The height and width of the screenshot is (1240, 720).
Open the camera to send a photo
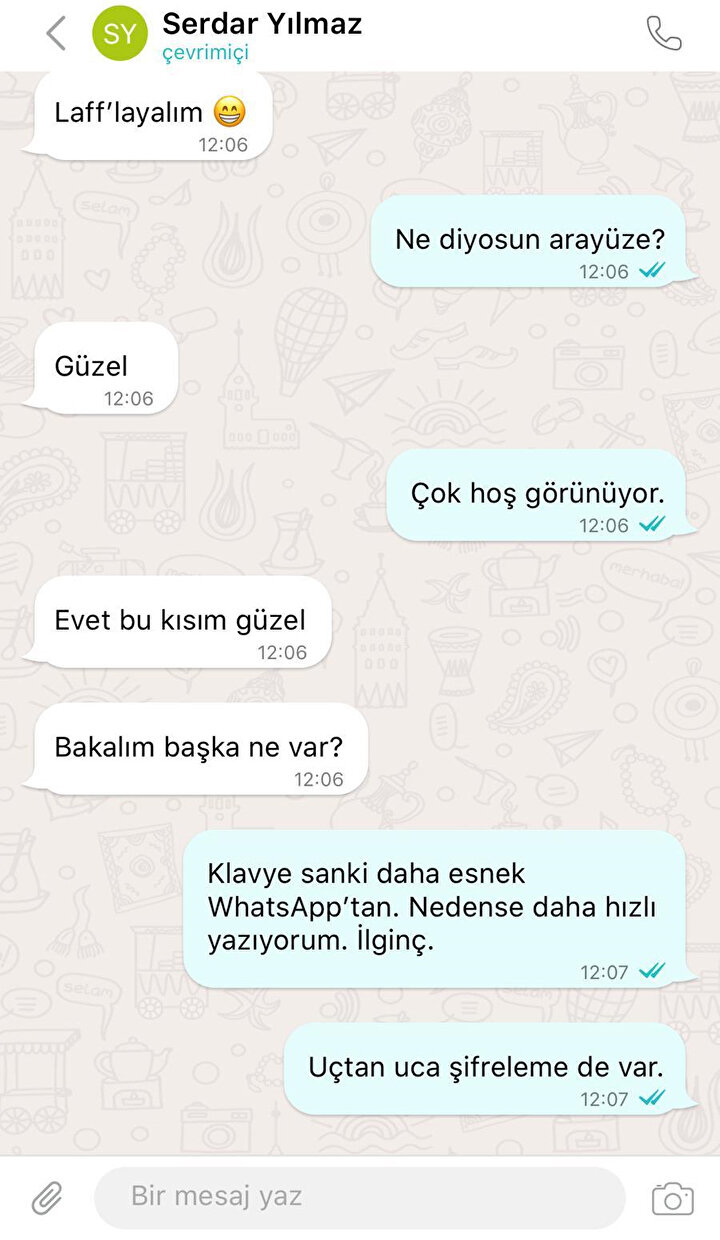pyautogui.click(x=672, y=1198)
